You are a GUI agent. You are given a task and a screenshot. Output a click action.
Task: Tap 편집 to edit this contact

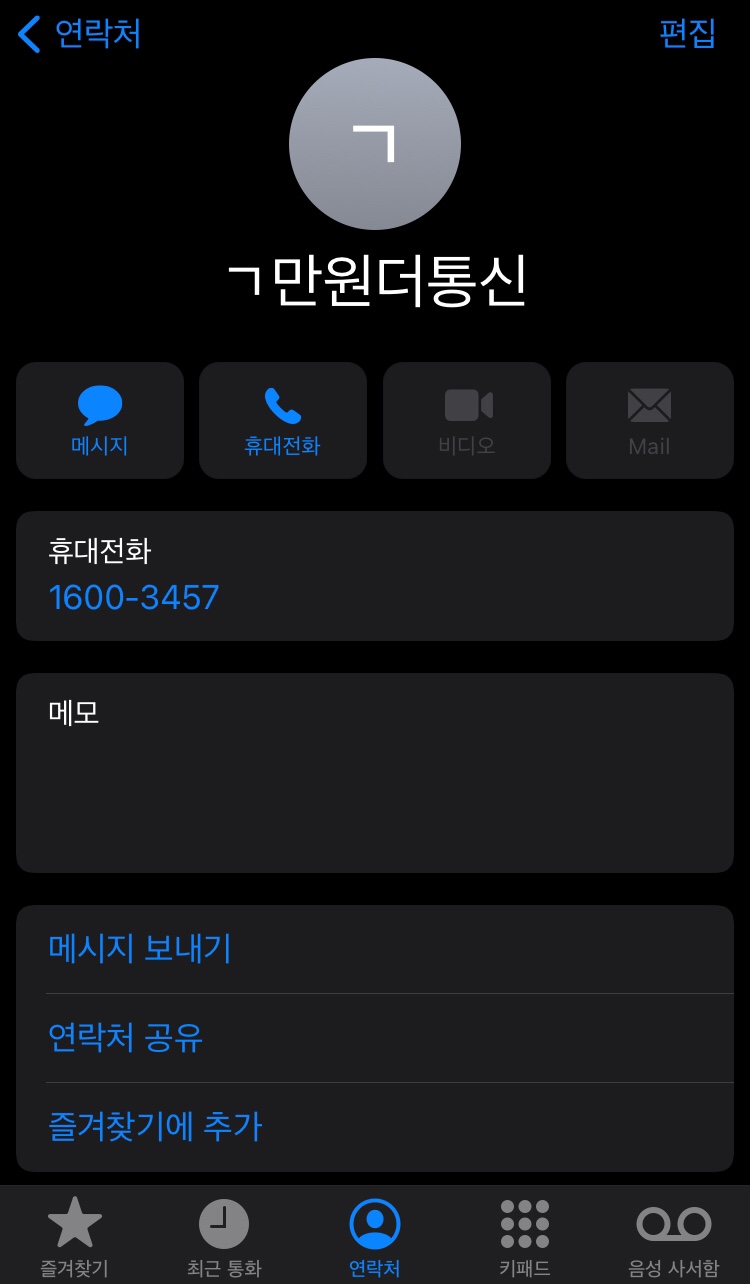pyautogui.click(x=687, y=34)
